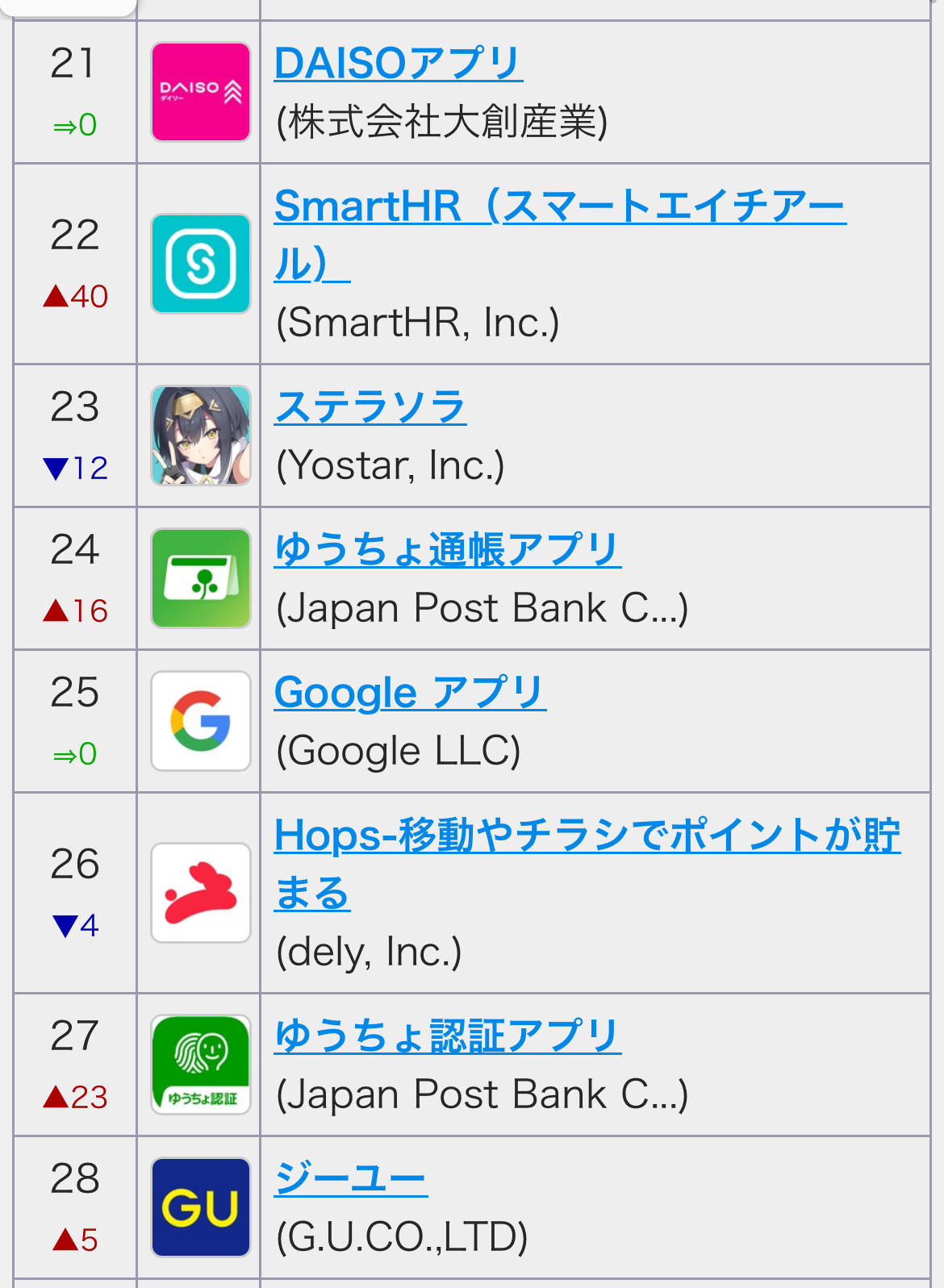This screenshot has height=1288, width=944.
Task: Open the Google アプリ link
Action: (410, 693)
